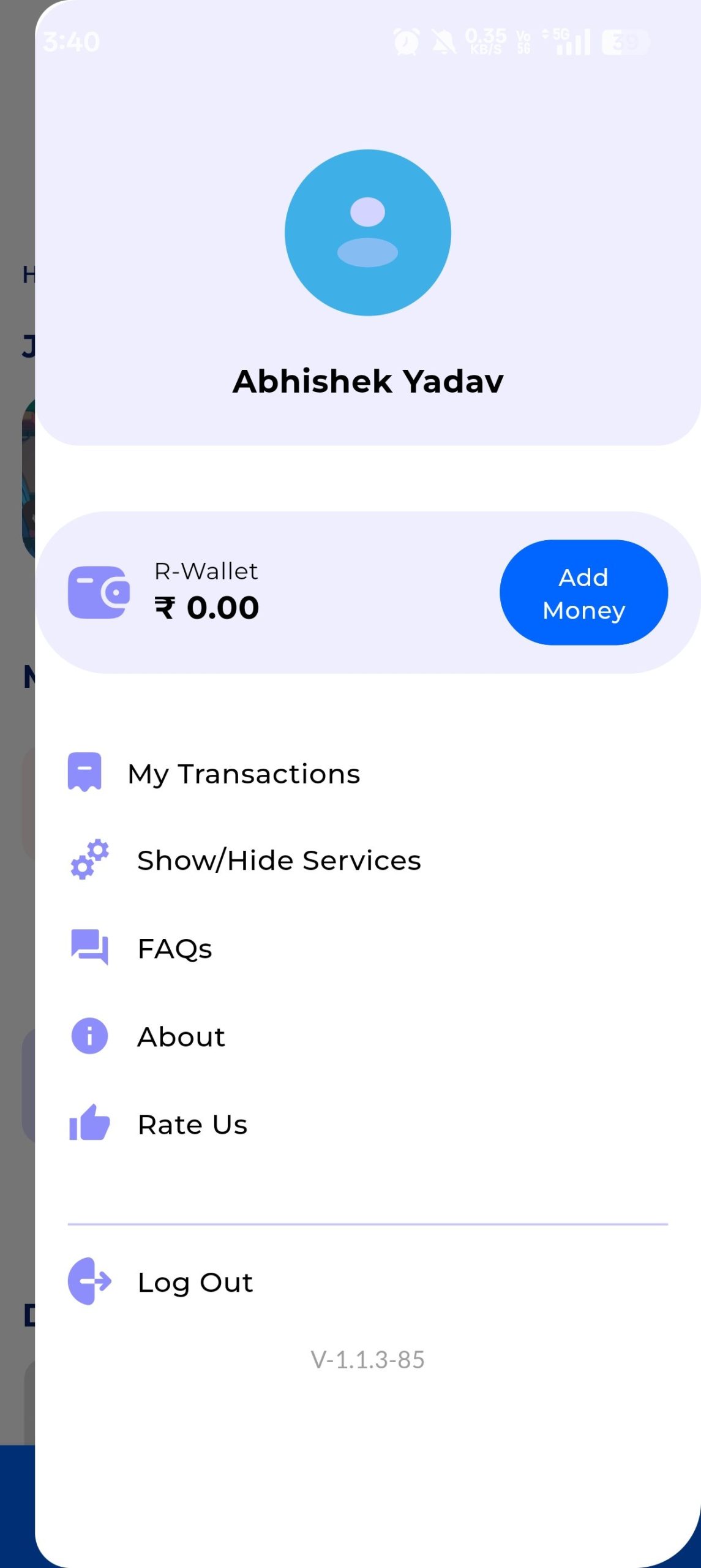Open the About page
Viewport: 701px width, 1568px height.
point(181,1037)
